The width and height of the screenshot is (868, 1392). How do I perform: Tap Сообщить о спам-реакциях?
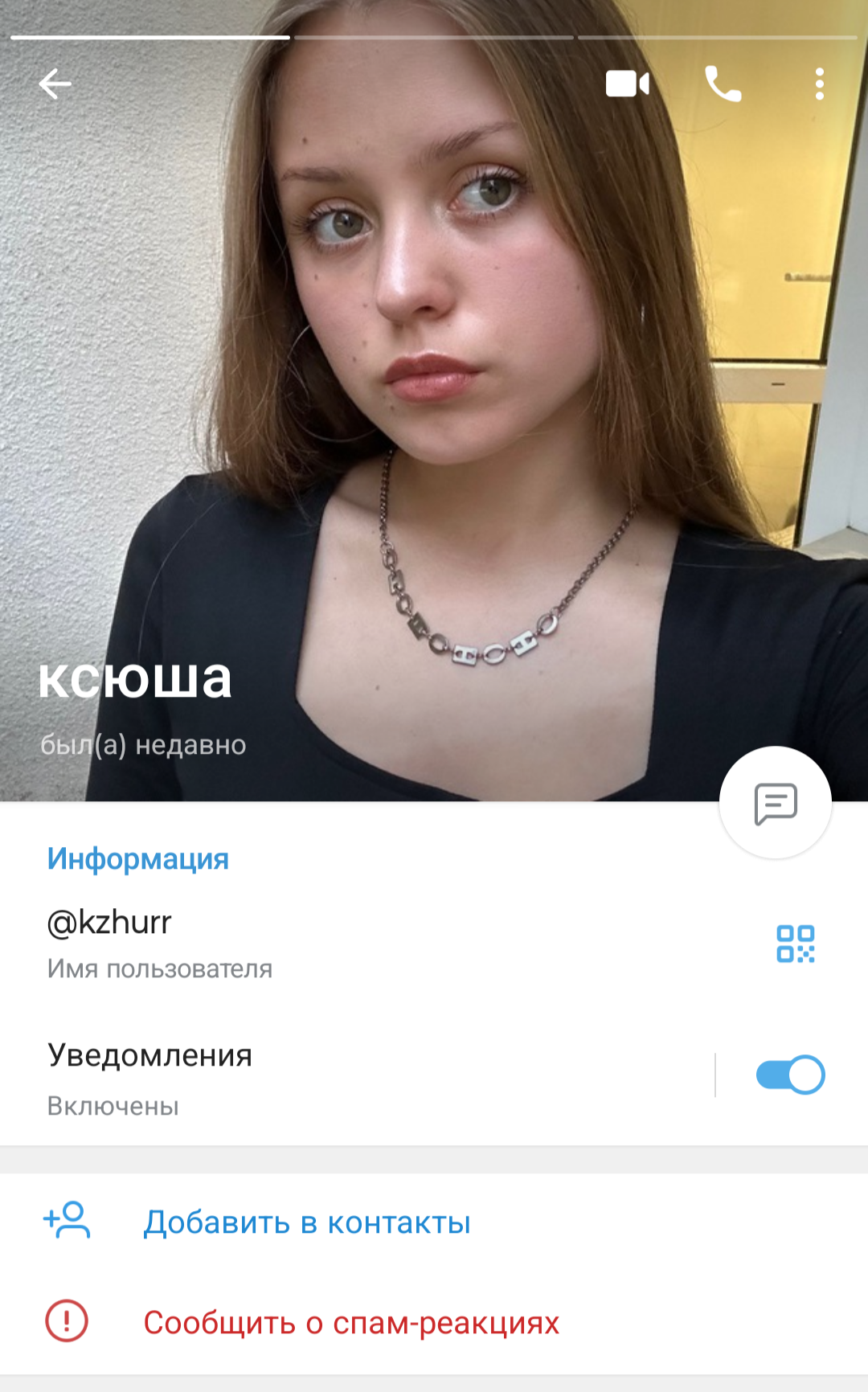pos(350,1322)
